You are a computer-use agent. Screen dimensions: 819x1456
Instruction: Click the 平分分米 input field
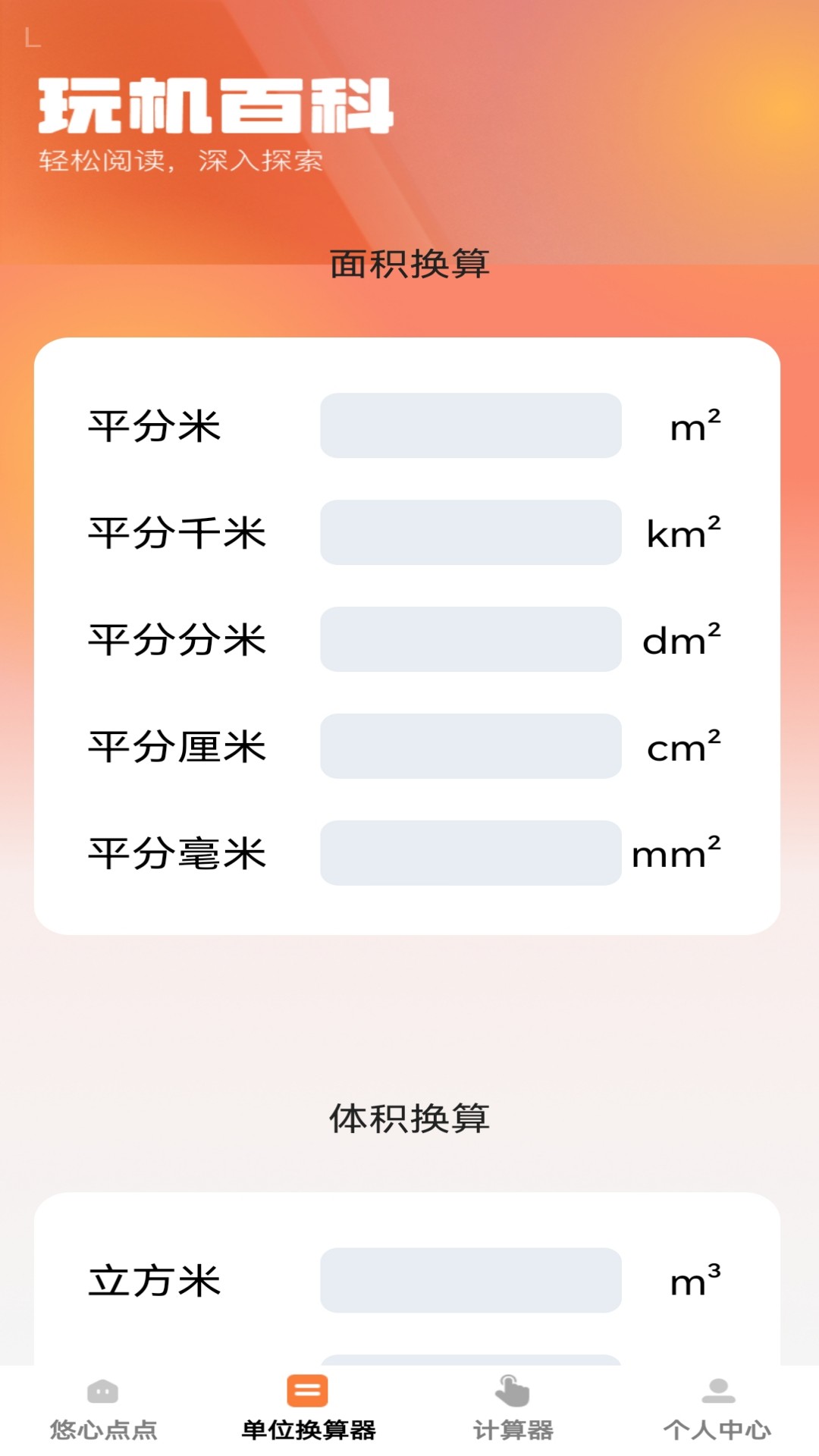(471, 641)
